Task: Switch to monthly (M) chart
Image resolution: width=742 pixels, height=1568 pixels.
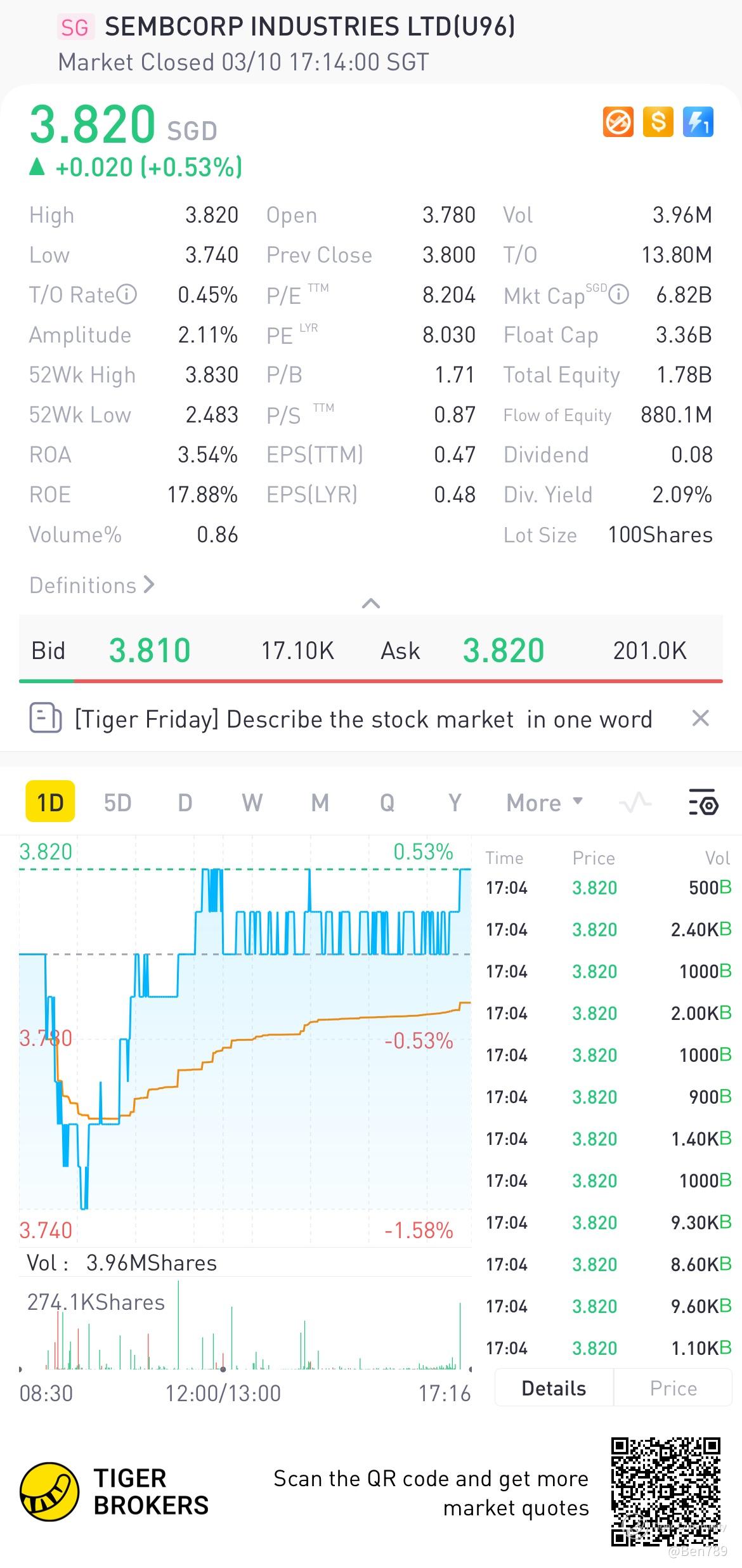Action: coord(320,803)
